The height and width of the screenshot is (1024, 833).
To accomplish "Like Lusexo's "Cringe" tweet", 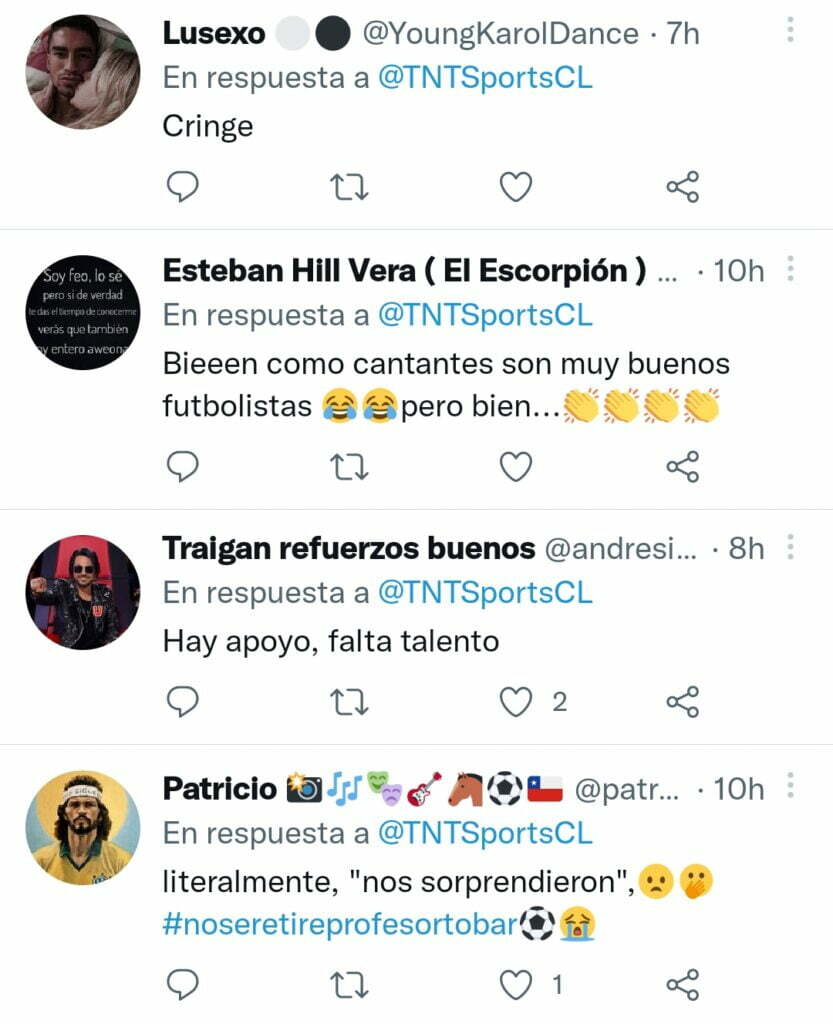I will click(x=516, y=187).
